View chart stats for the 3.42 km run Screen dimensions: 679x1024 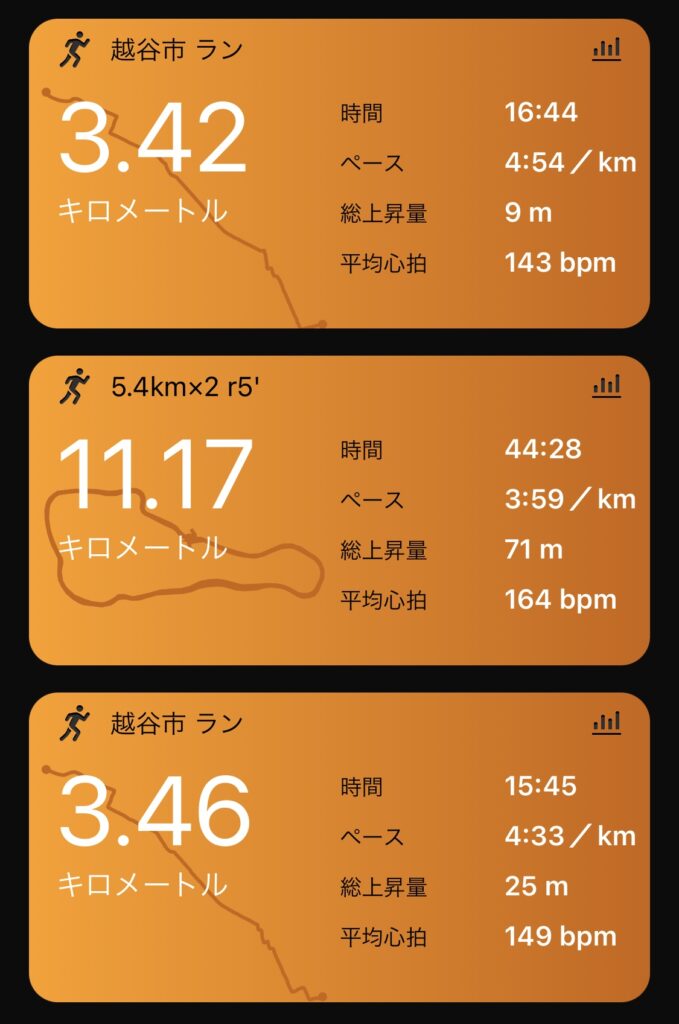point(606,49)
